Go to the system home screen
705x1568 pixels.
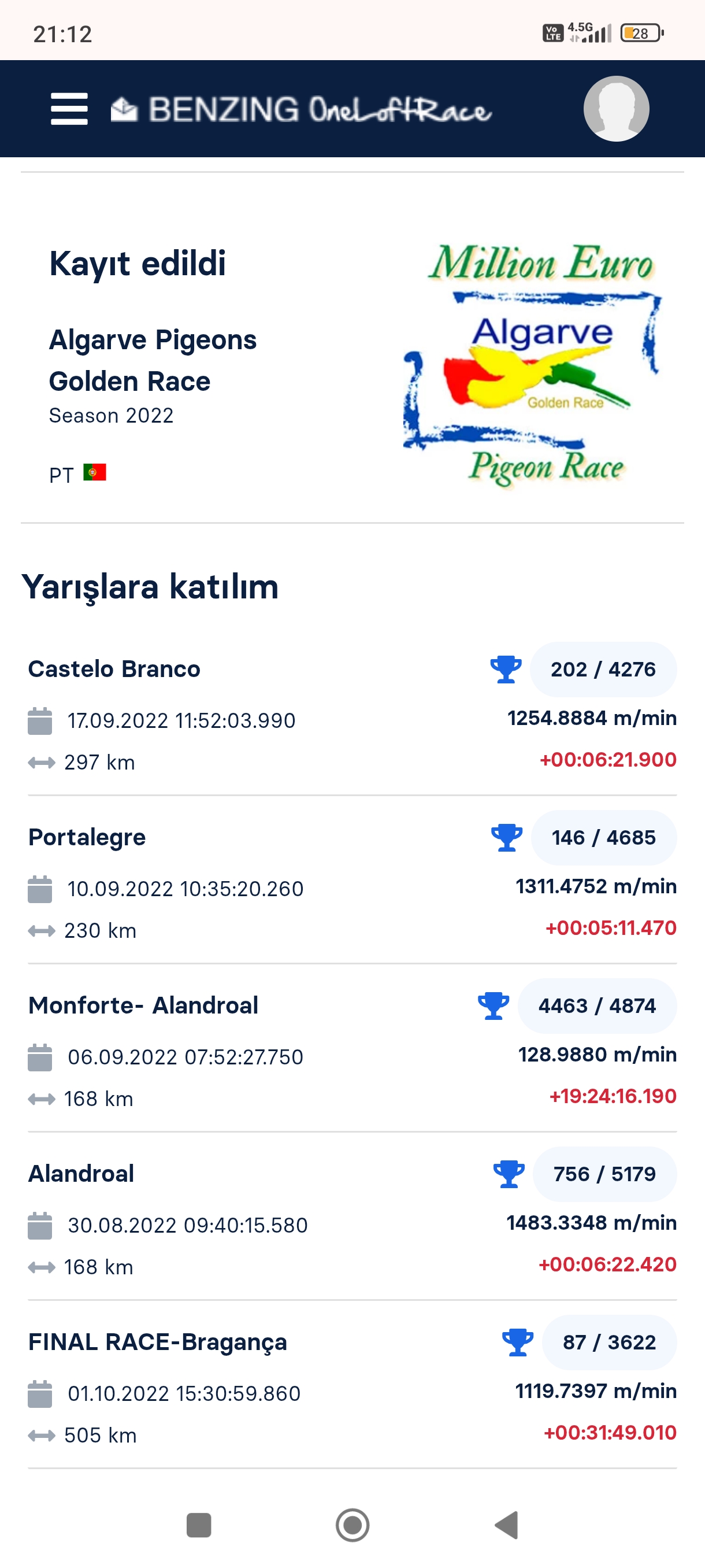(352, 1525)
